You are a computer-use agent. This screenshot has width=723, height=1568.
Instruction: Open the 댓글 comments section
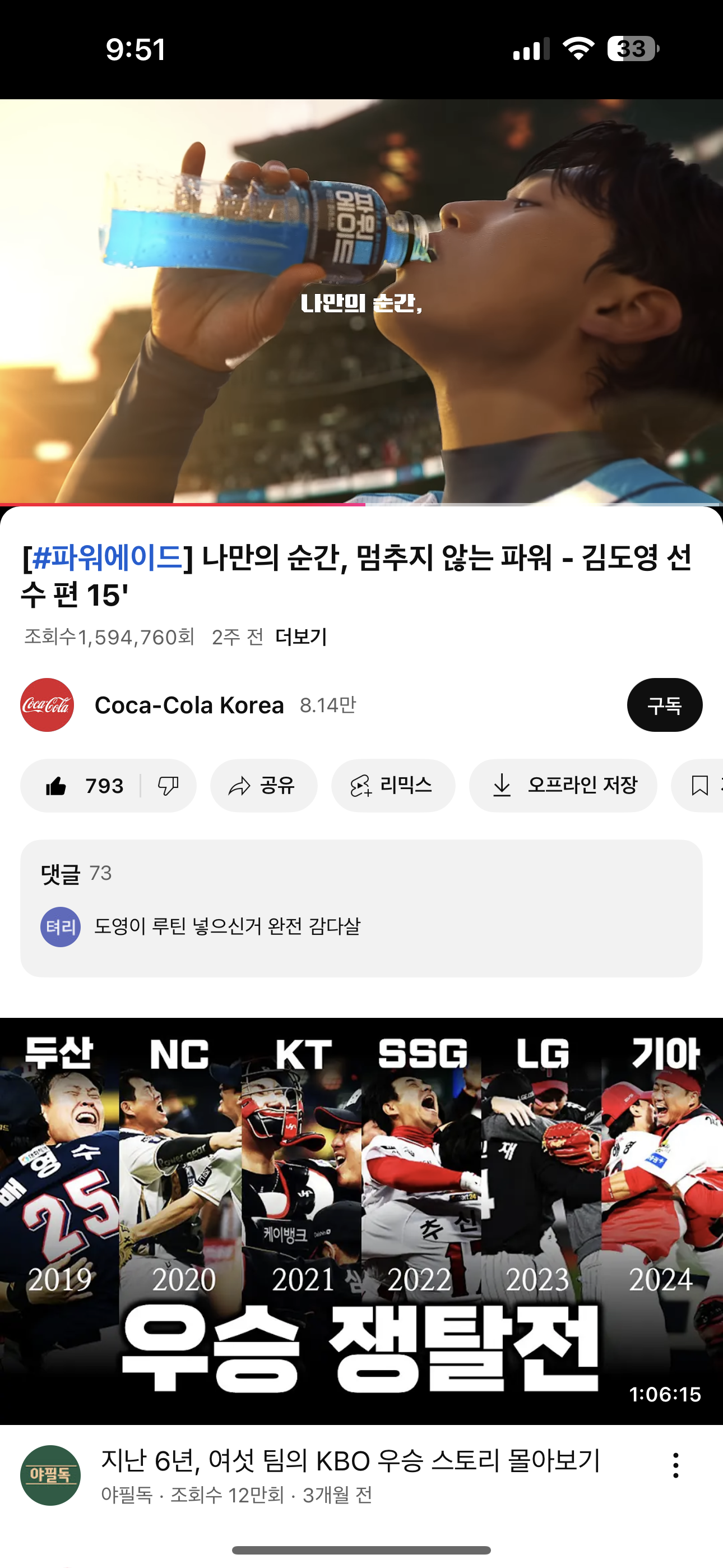tap(361, 908)
